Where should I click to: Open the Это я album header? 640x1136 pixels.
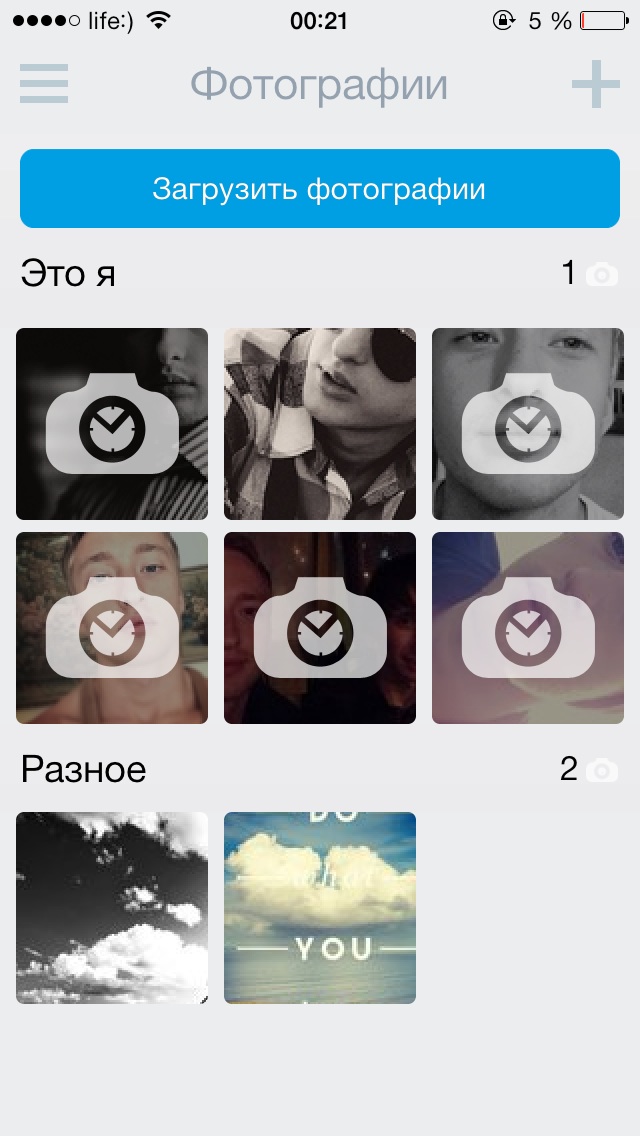(68, 273)
